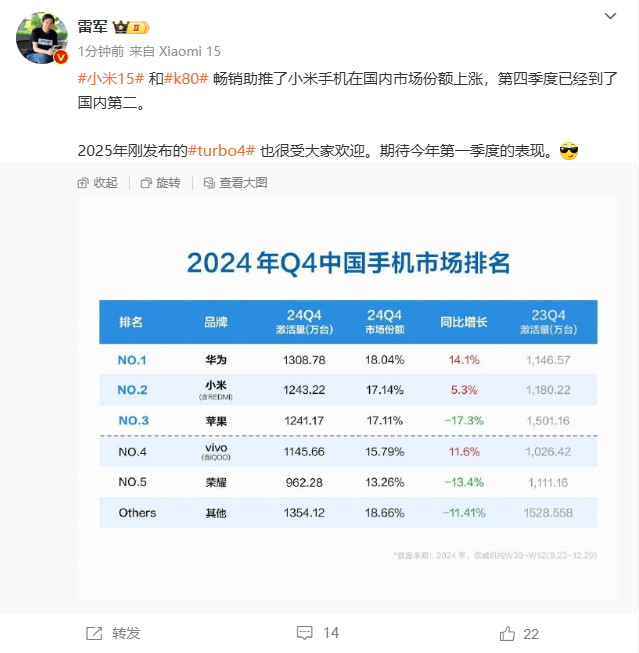This screenshot has height=653, width=639.
Task: Like this post by 雷军
Action: pos(519,633)
